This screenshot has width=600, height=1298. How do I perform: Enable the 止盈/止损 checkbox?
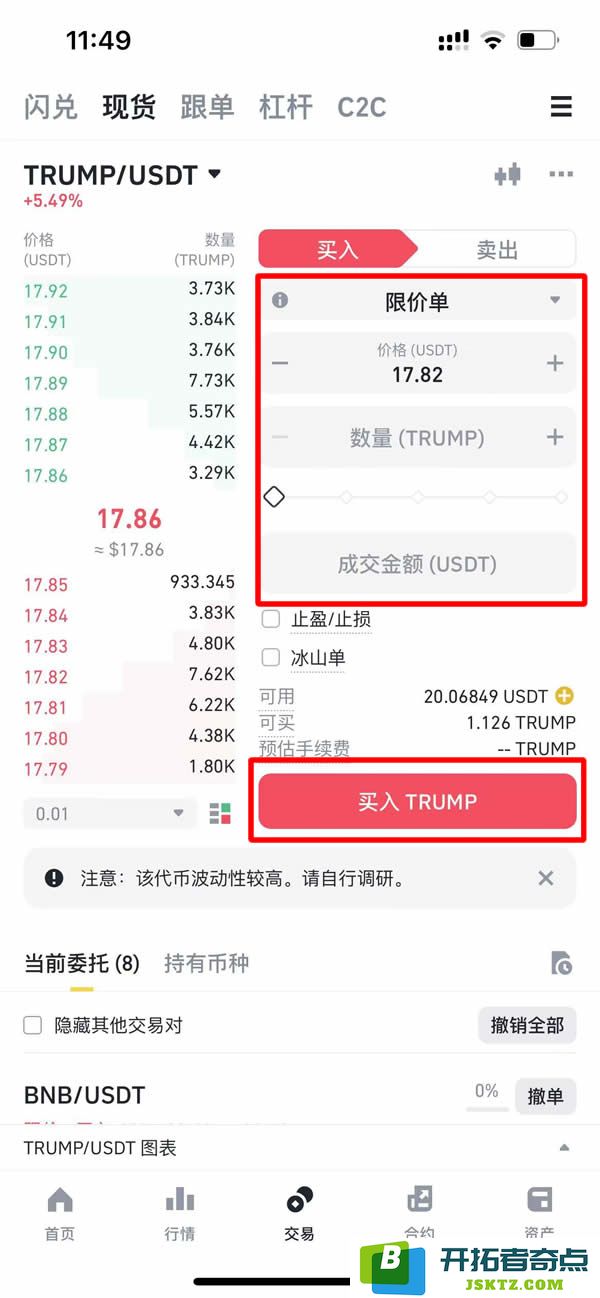click(x=271, y=619)
